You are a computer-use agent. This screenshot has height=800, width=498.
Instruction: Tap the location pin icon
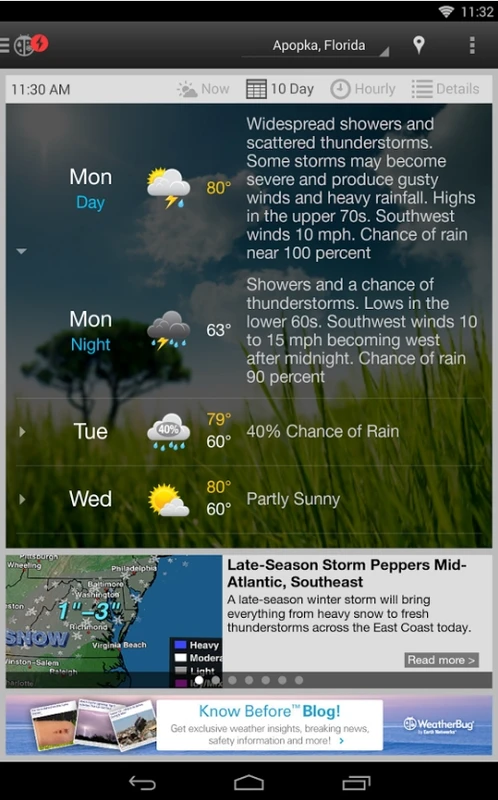418,45
